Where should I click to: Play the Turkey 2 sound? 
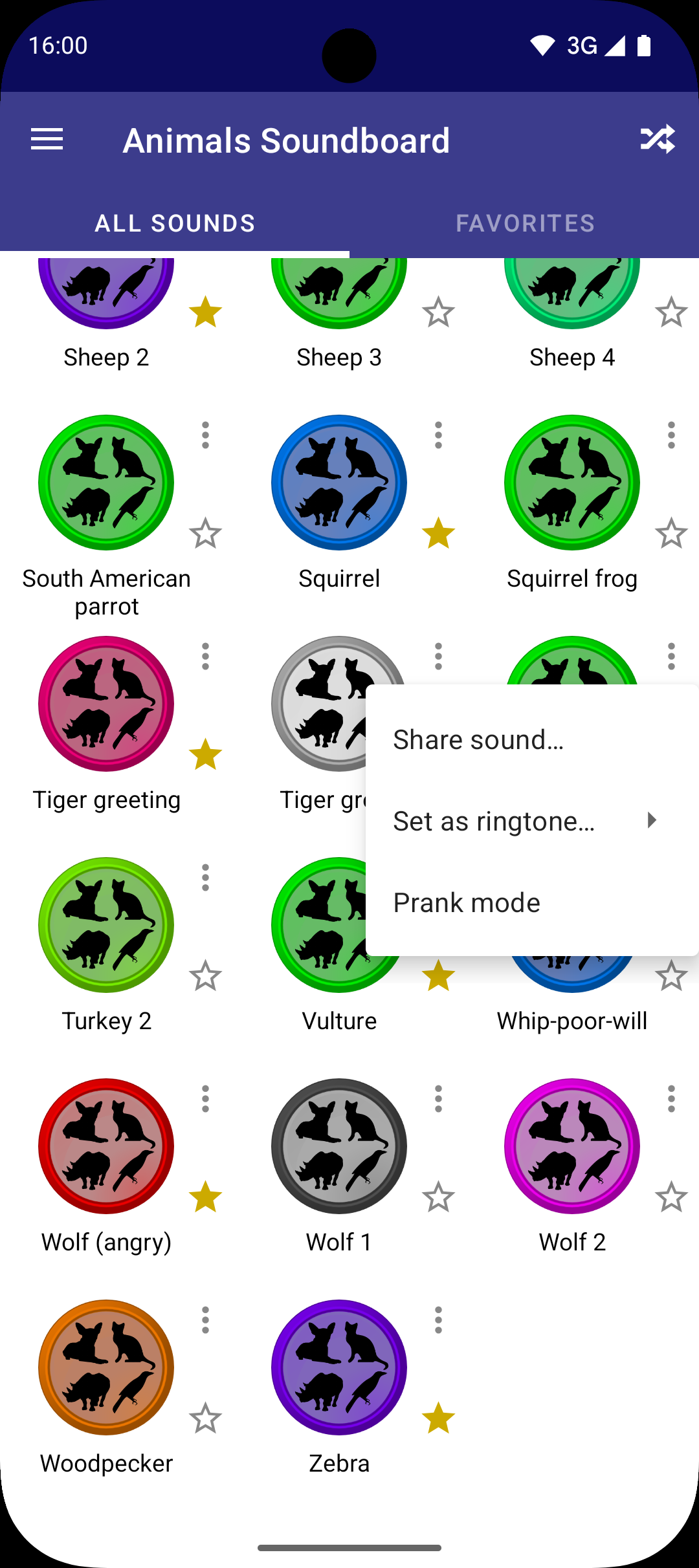(106, 925)
